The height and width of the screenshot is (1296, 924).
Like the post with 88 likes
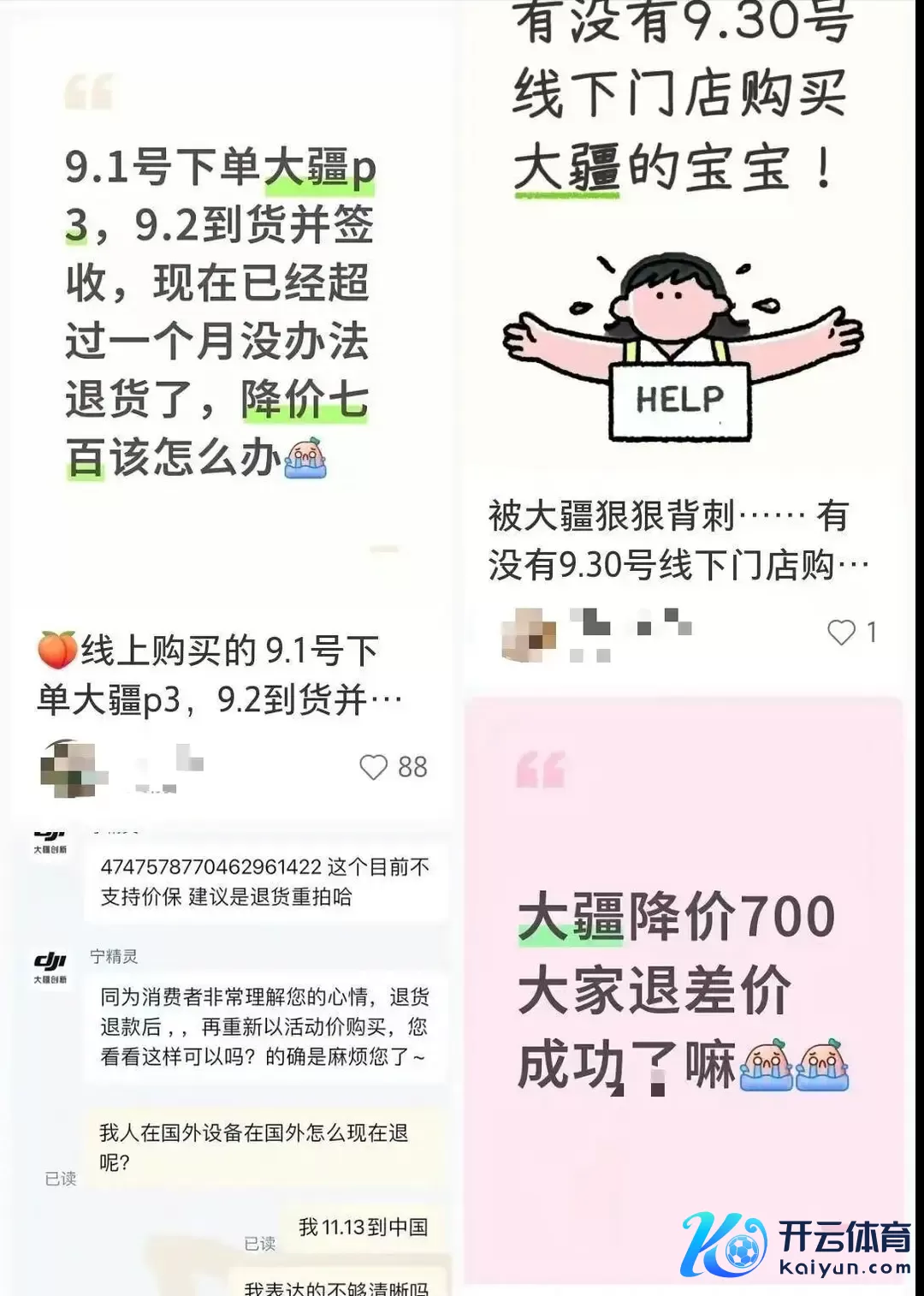pos(374,767)
